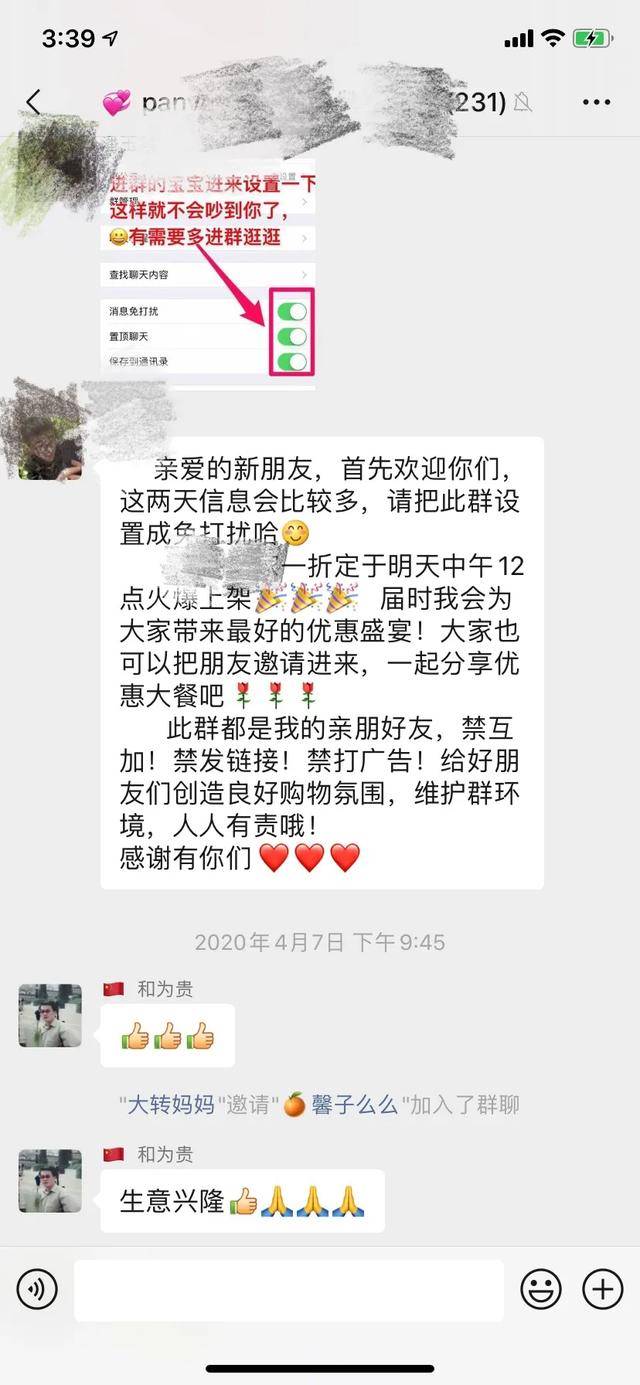View 和为贵's avatar beside thumbs-up message
Screen dimensions: 640x1385
pyautogui.click(x=50, y=1015)
